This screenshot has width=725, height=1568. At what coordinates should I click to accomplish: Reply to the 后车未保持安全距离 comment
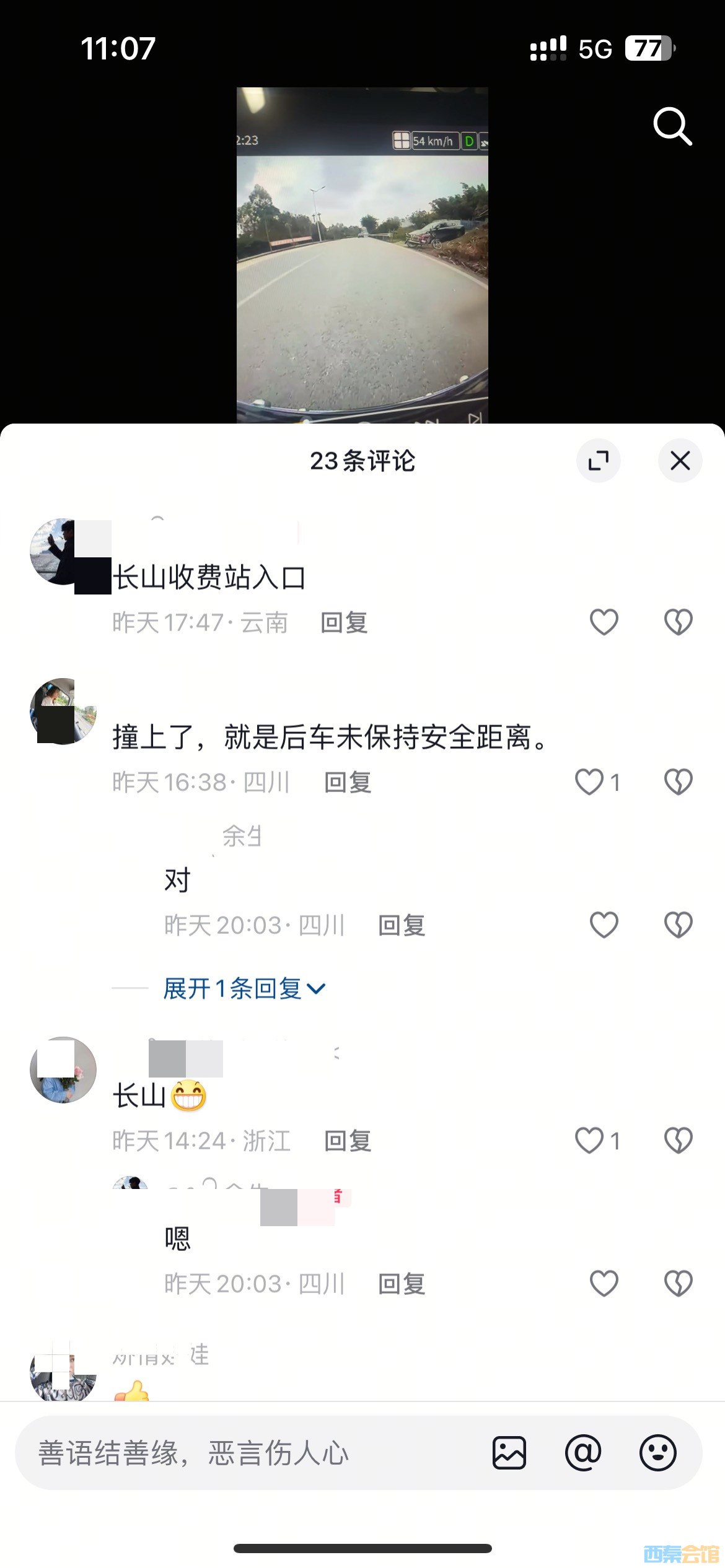click(348, 783)
